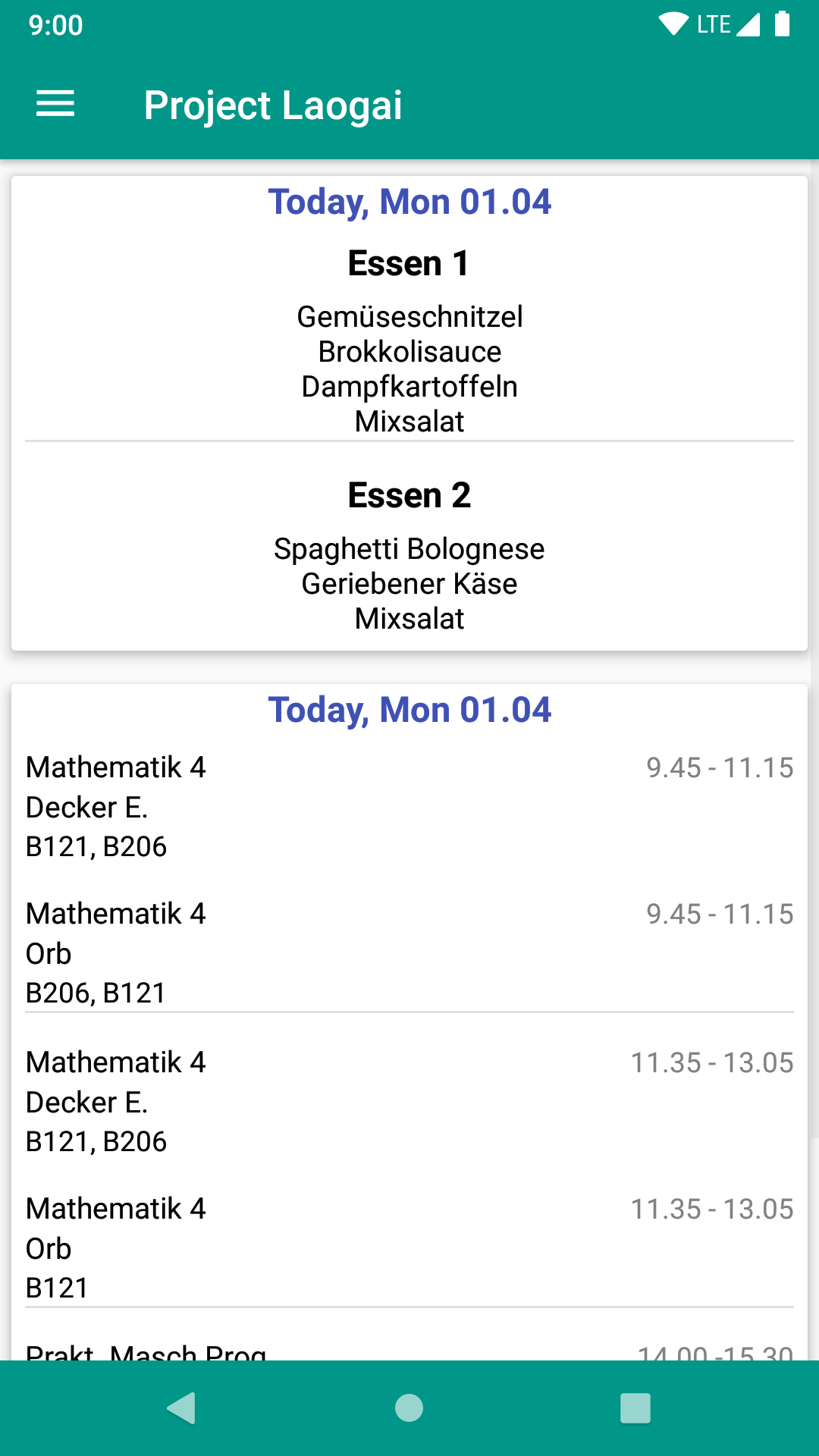Go to home screen via home button
Image resolution: width=819 pixels, height=1456 pixels.
tap(409, 1408)
